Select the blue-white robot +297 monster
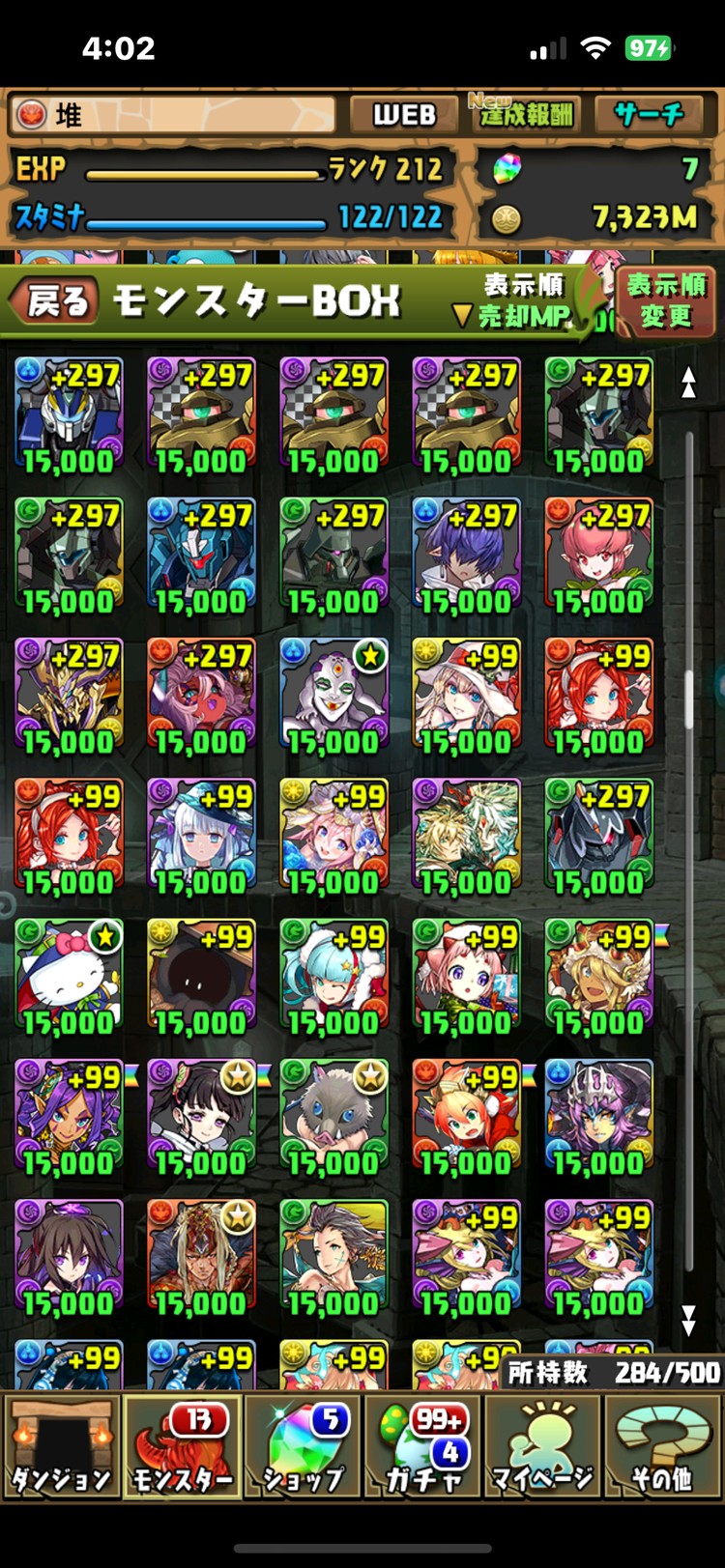 point(69,413)
